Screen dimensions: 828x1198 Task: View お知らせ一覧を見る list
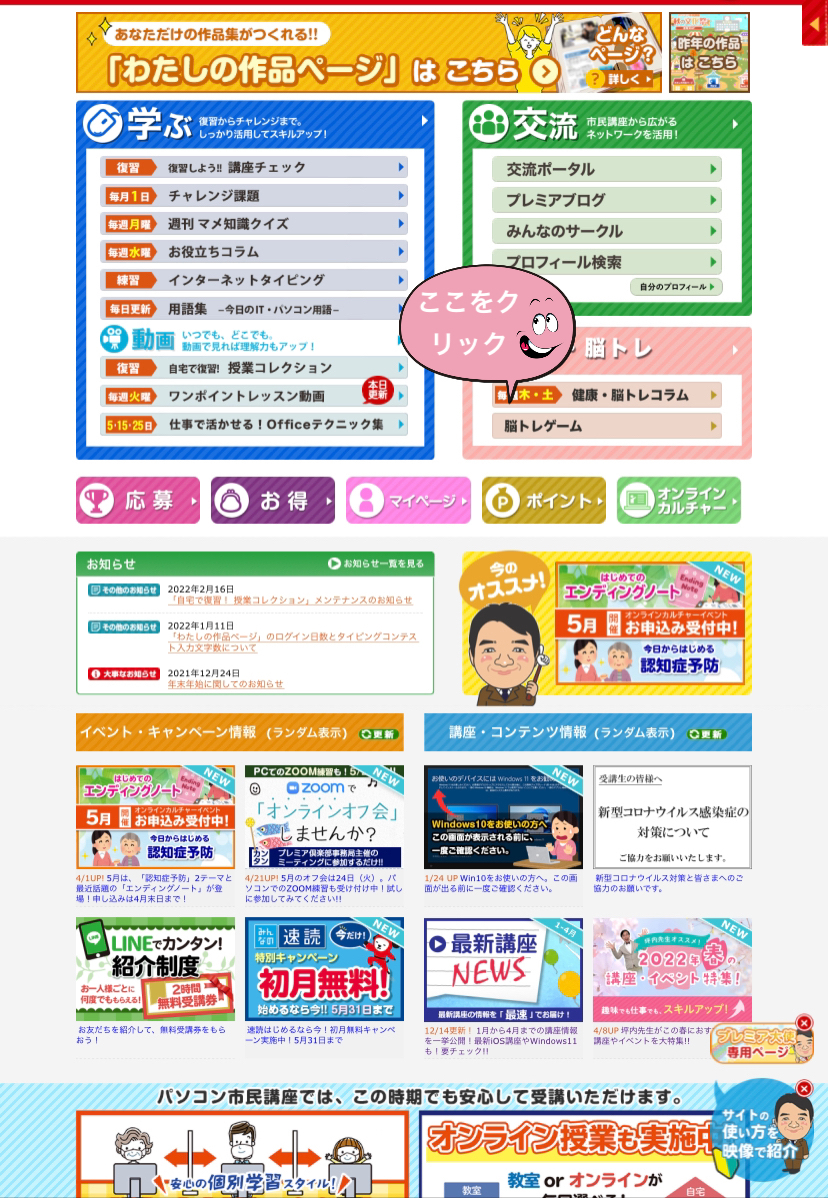tap(376, 564)
